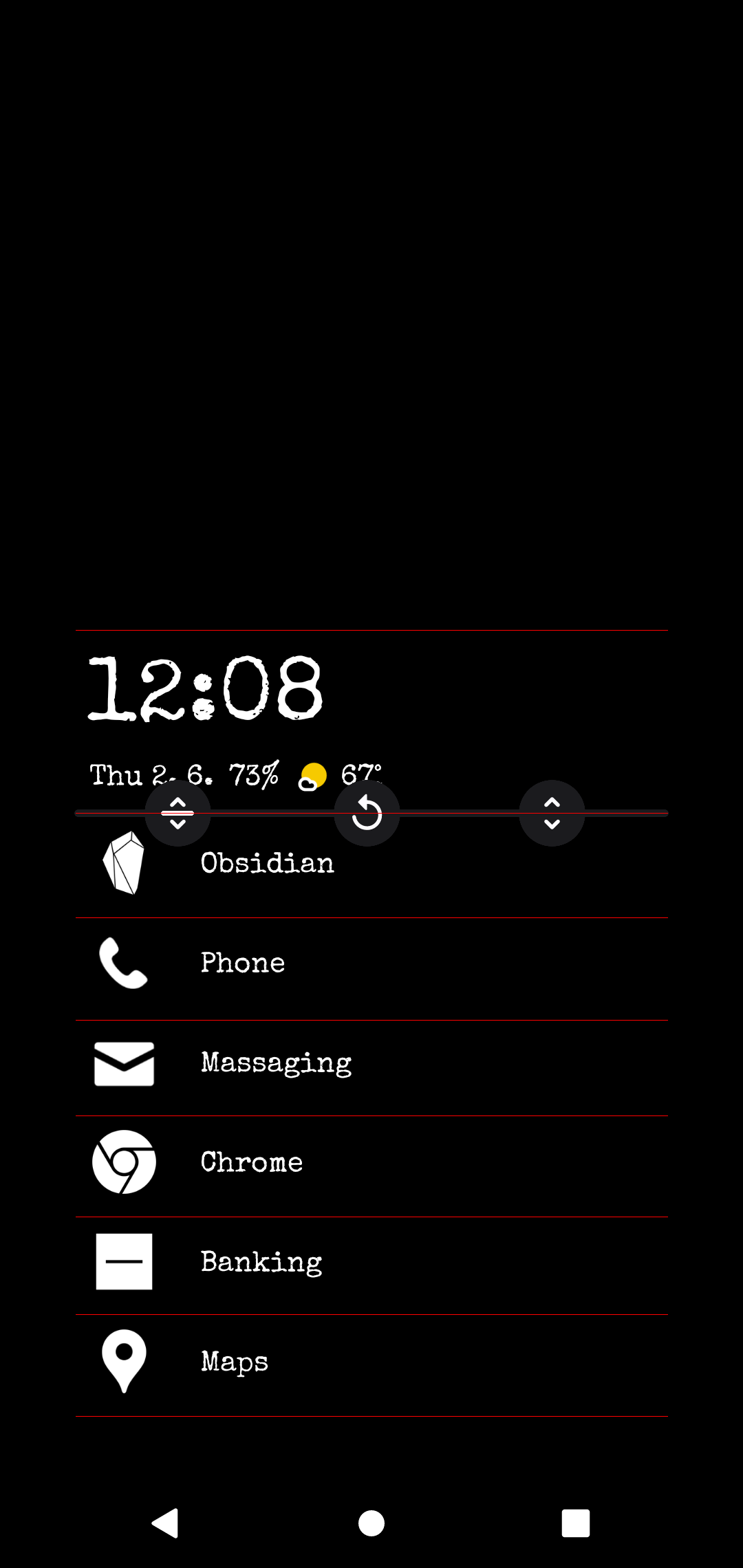Launch the Phone app
743x1568 pixels.
point(242,963)
